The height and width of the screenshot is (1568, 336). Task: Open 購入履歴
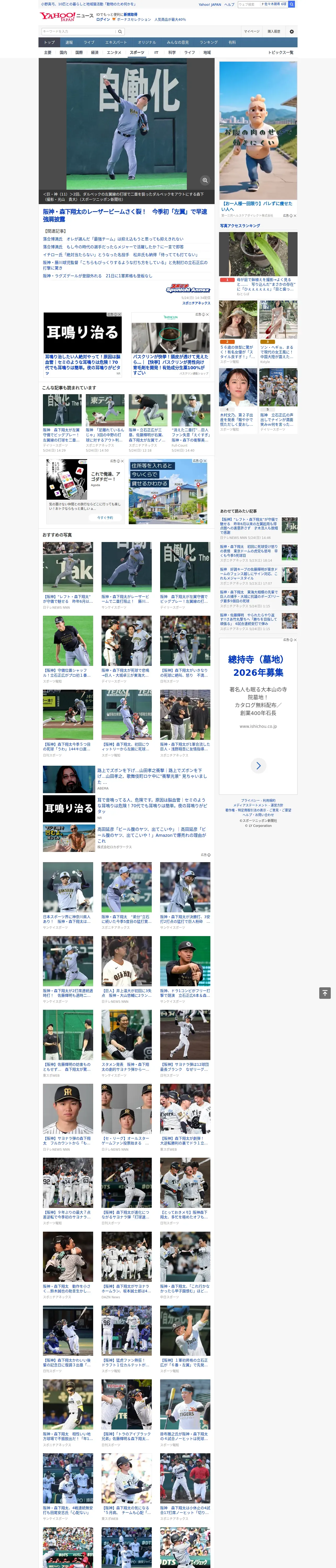274,31
